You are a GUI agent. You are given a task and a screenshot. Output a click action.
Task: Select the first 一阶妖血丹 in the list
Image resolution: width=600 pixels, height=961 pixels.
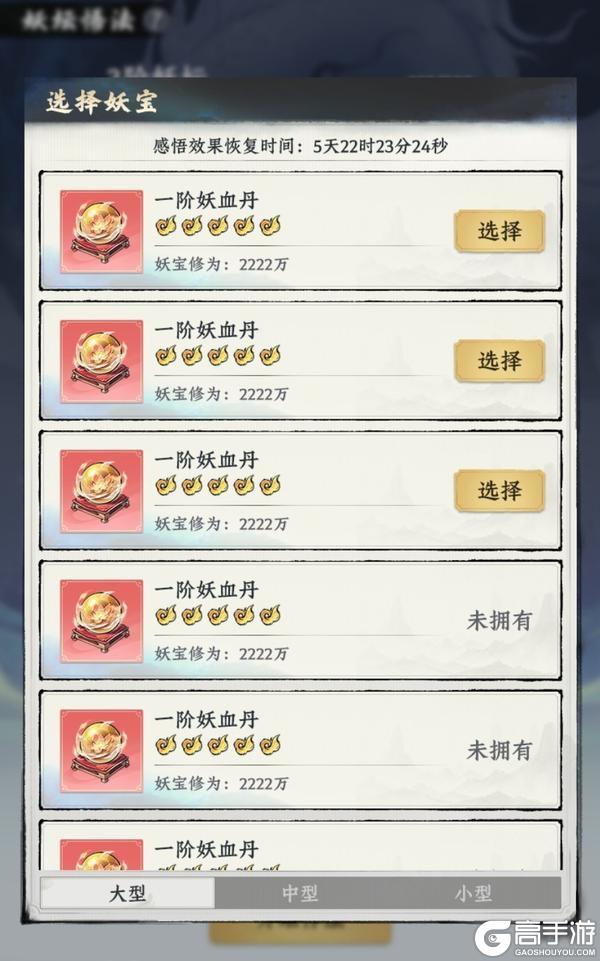[x=499, y=231]
